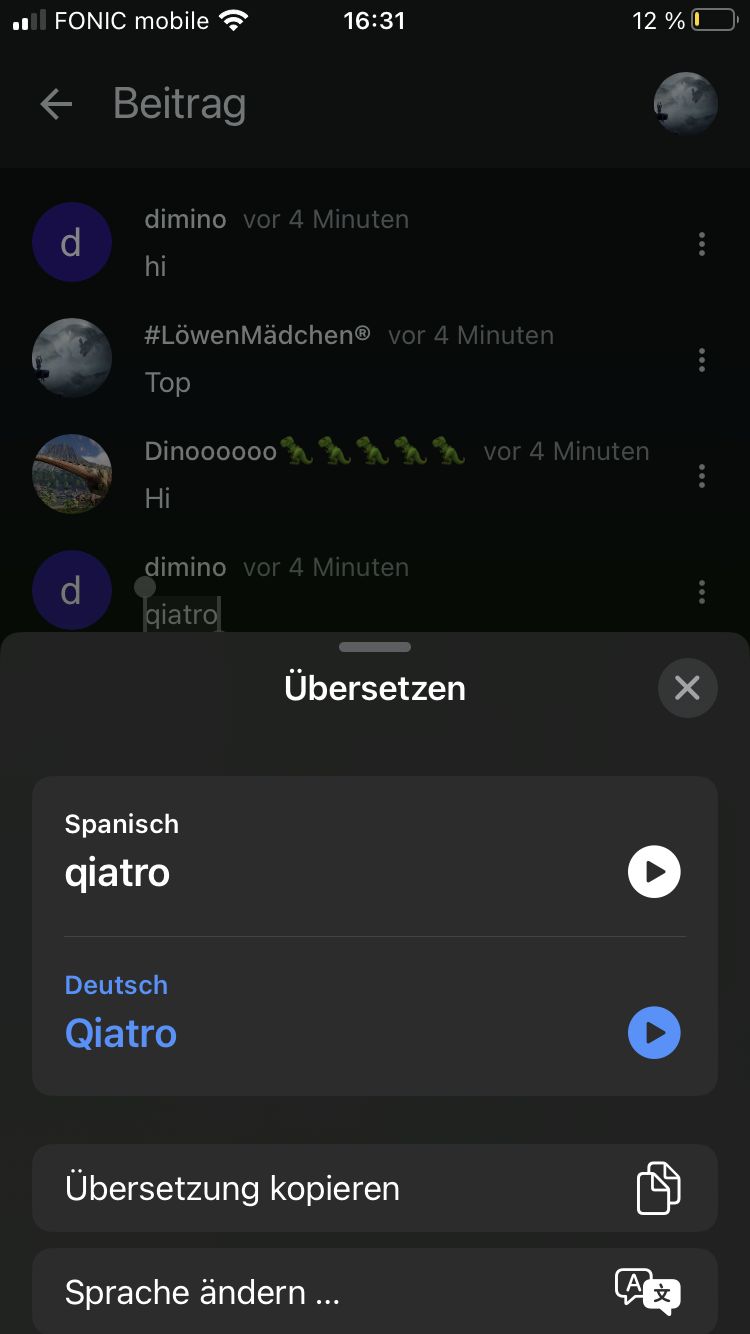Play the Spanish pronunciation of qiatro
The width and height of the screenshot is (750, 1334).
click(x=654, y=872)
